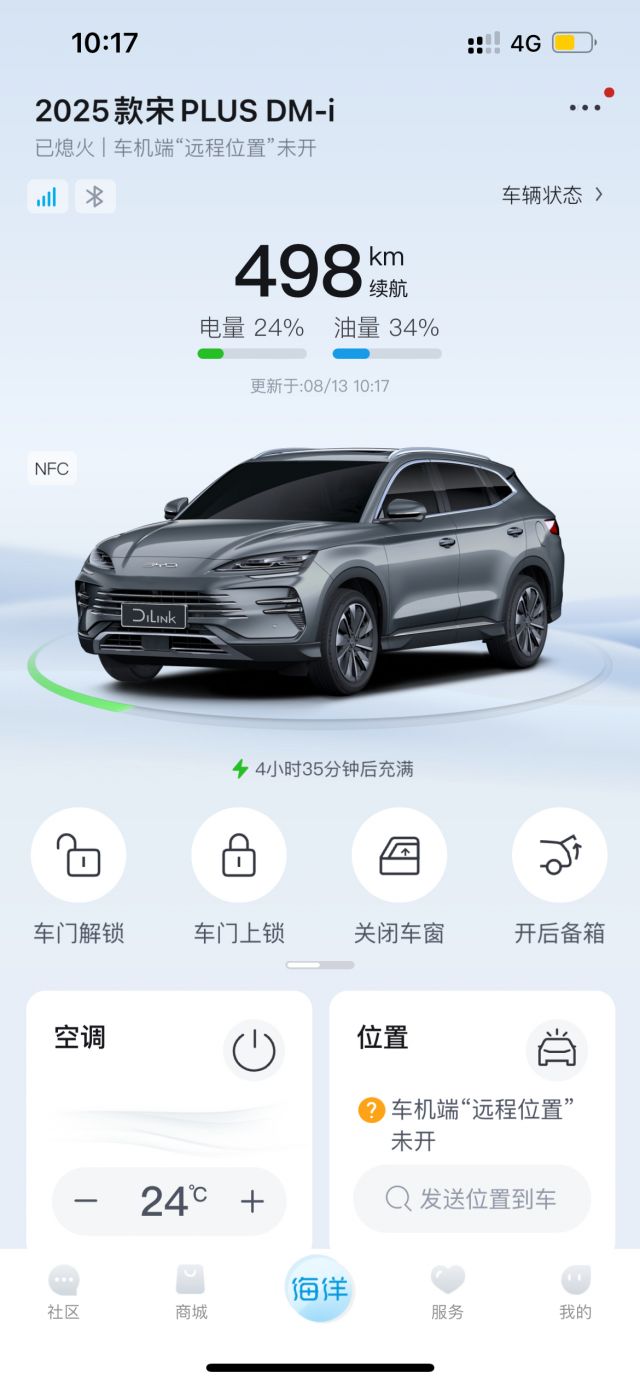Tap 发送位置到车 send location field

pos(472,1198)
